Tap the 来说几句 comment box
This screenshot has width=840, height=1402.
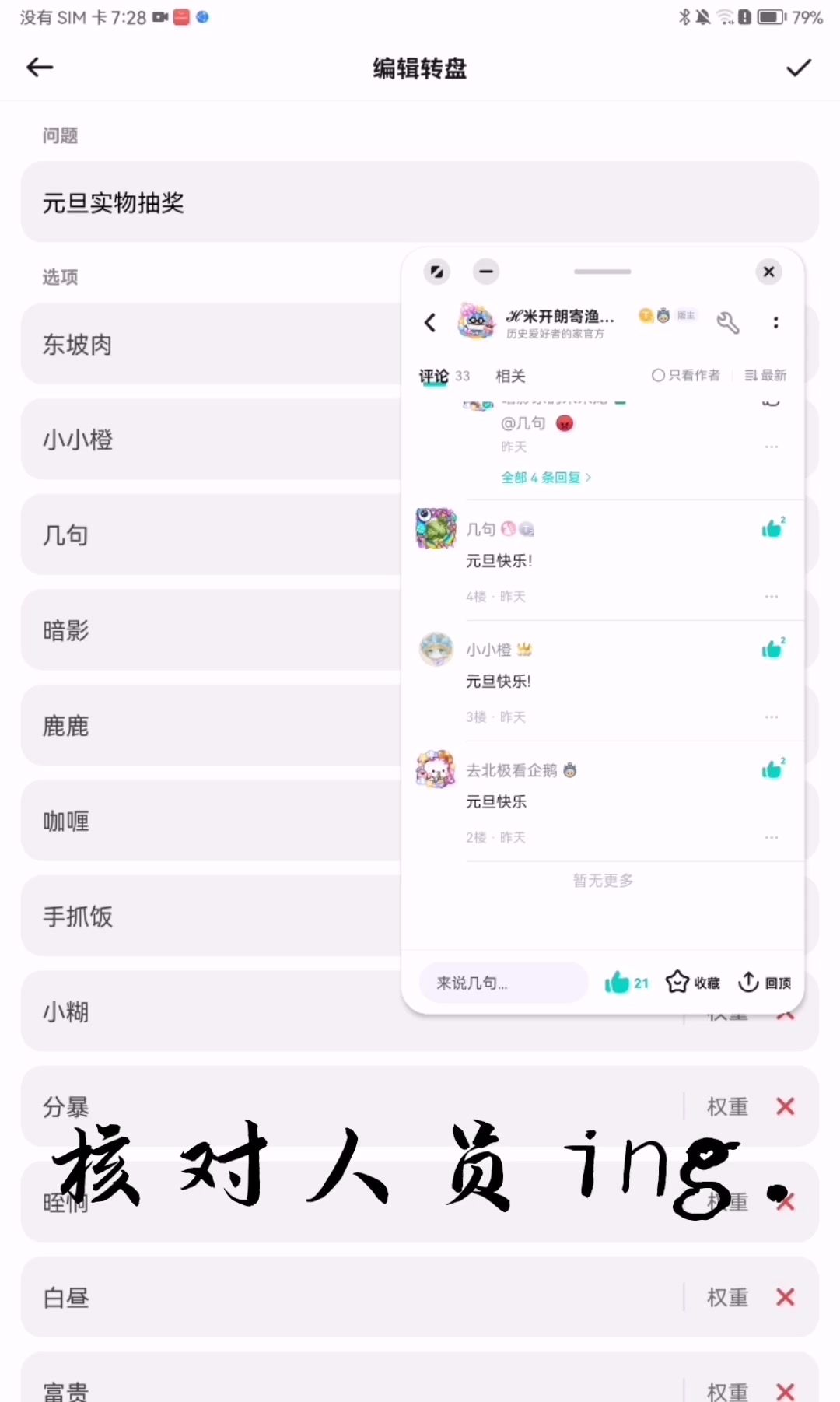point(502,983)
